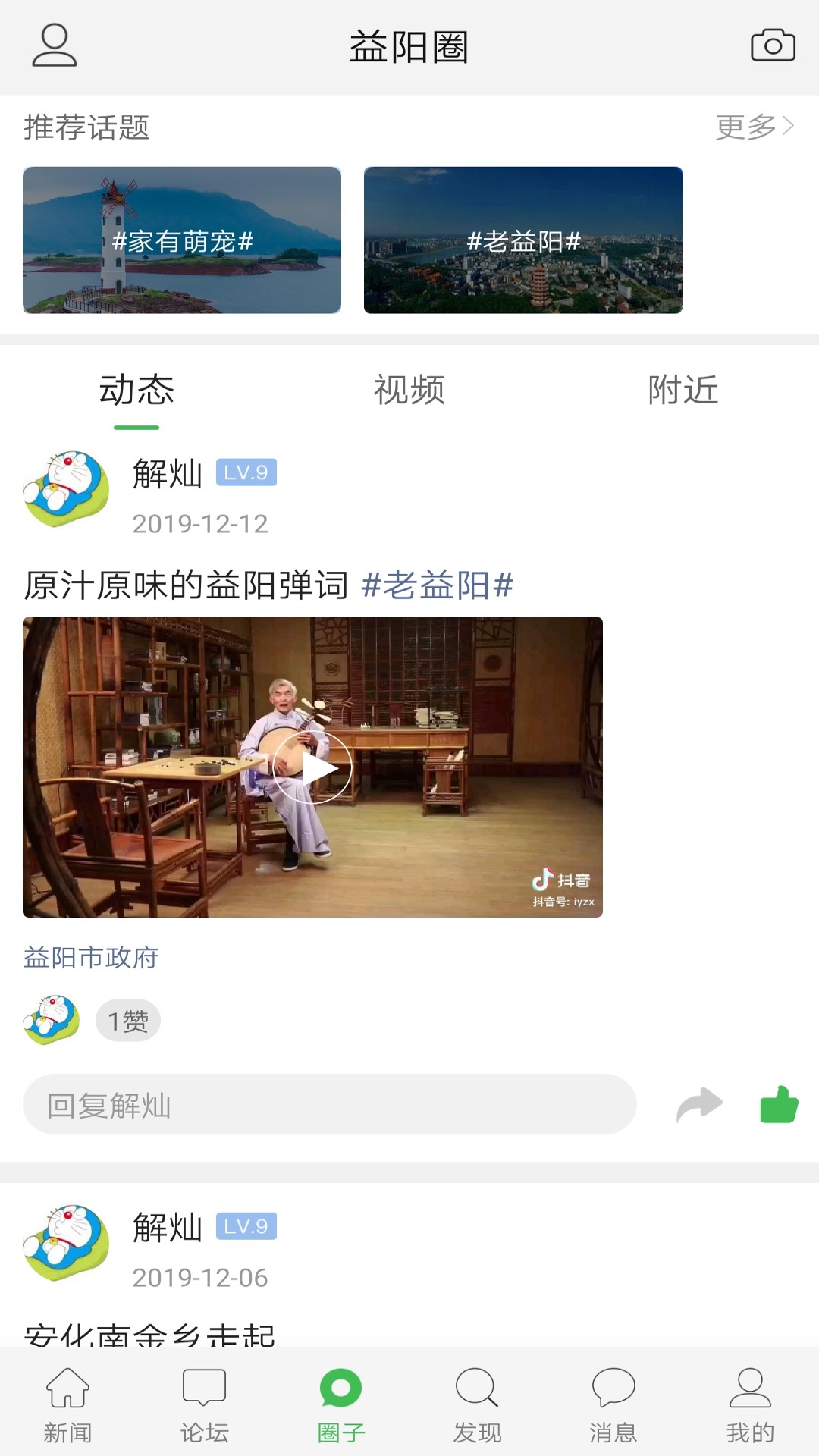Select the 动态 tab
The height and width of the screenshot is (1456, 819).
pos(136,390)
